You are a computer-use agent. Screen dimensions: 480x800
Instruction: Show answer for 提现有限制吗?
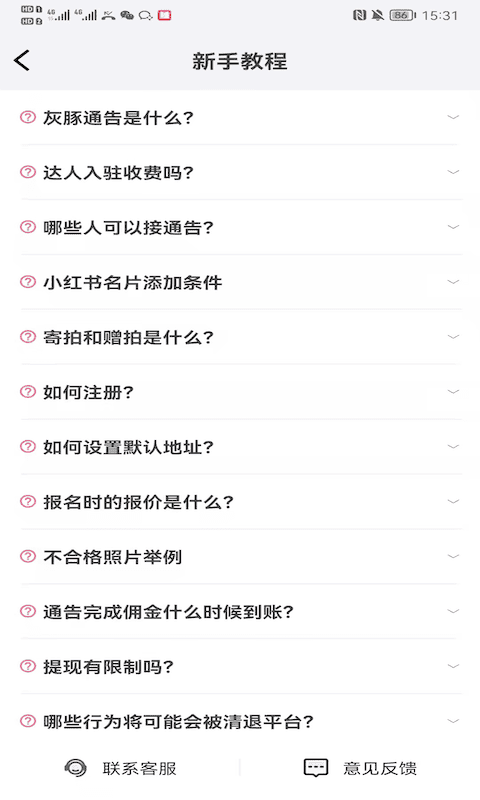coord(240,667)
